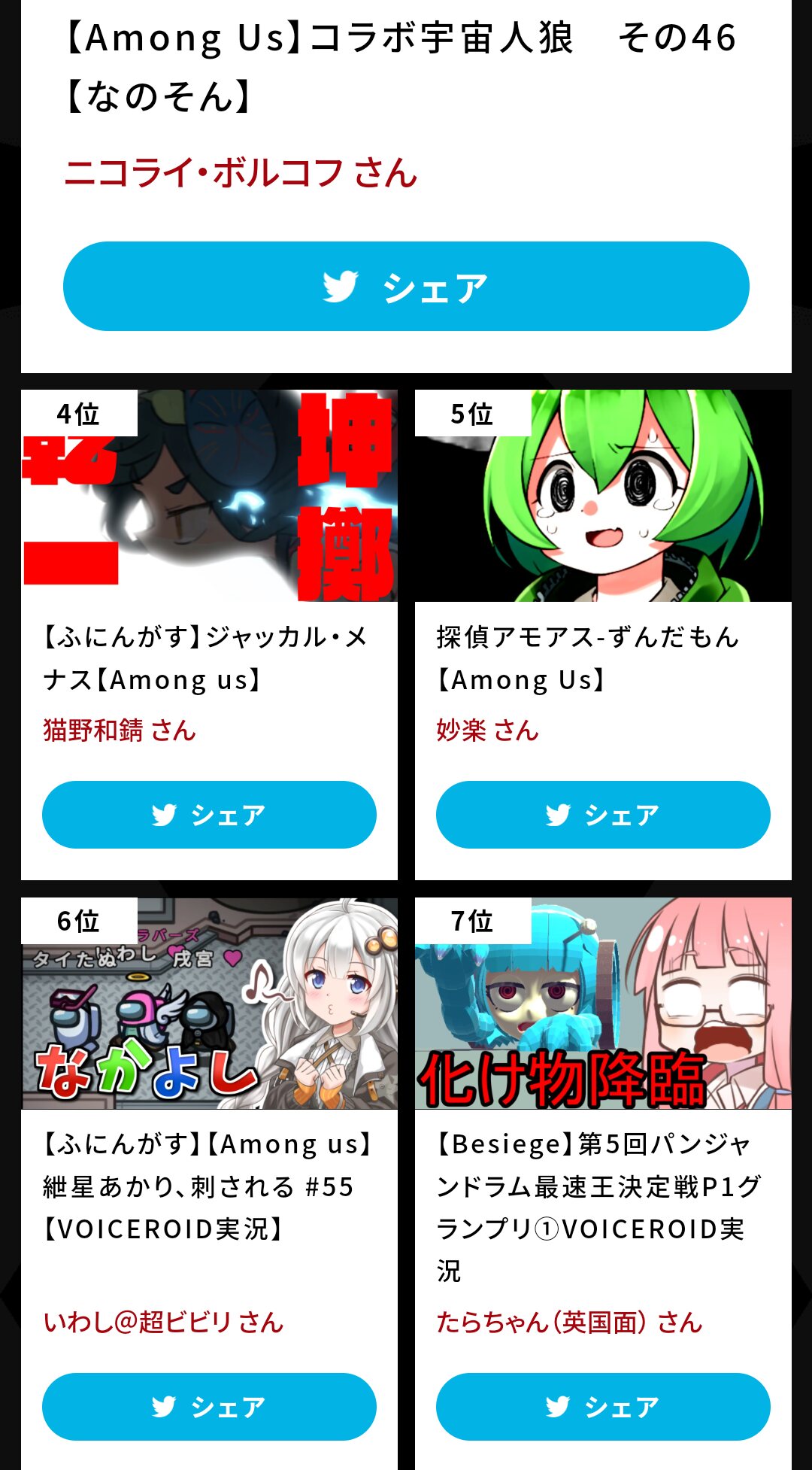Image resolution: width=812 pixels, height=1470 pixels.
Task: View author たらちゃん(英国面) さん
Action: click(569, 1322)
